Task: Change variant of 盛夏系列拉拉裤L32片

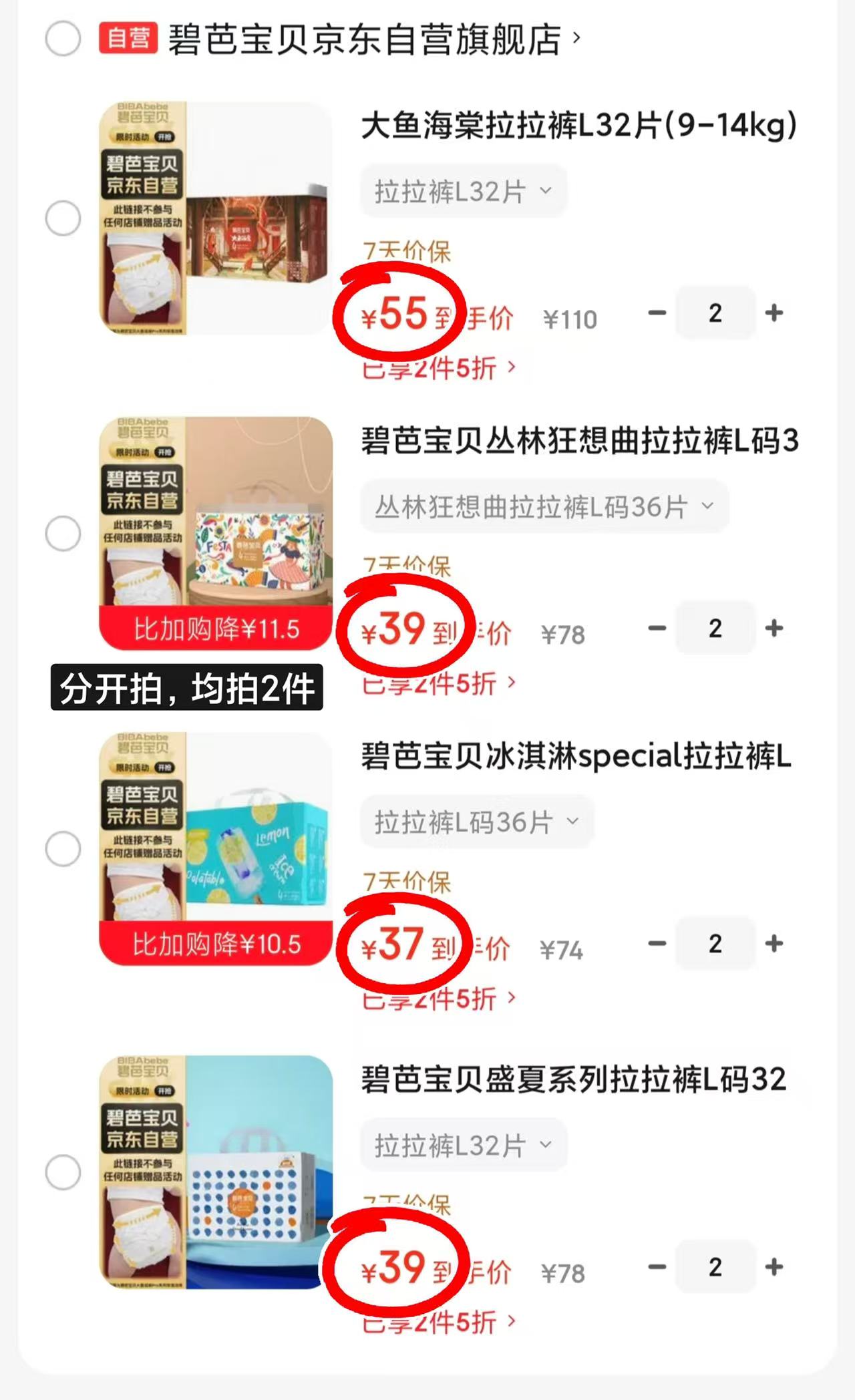Action: [x=464, y=1146]
